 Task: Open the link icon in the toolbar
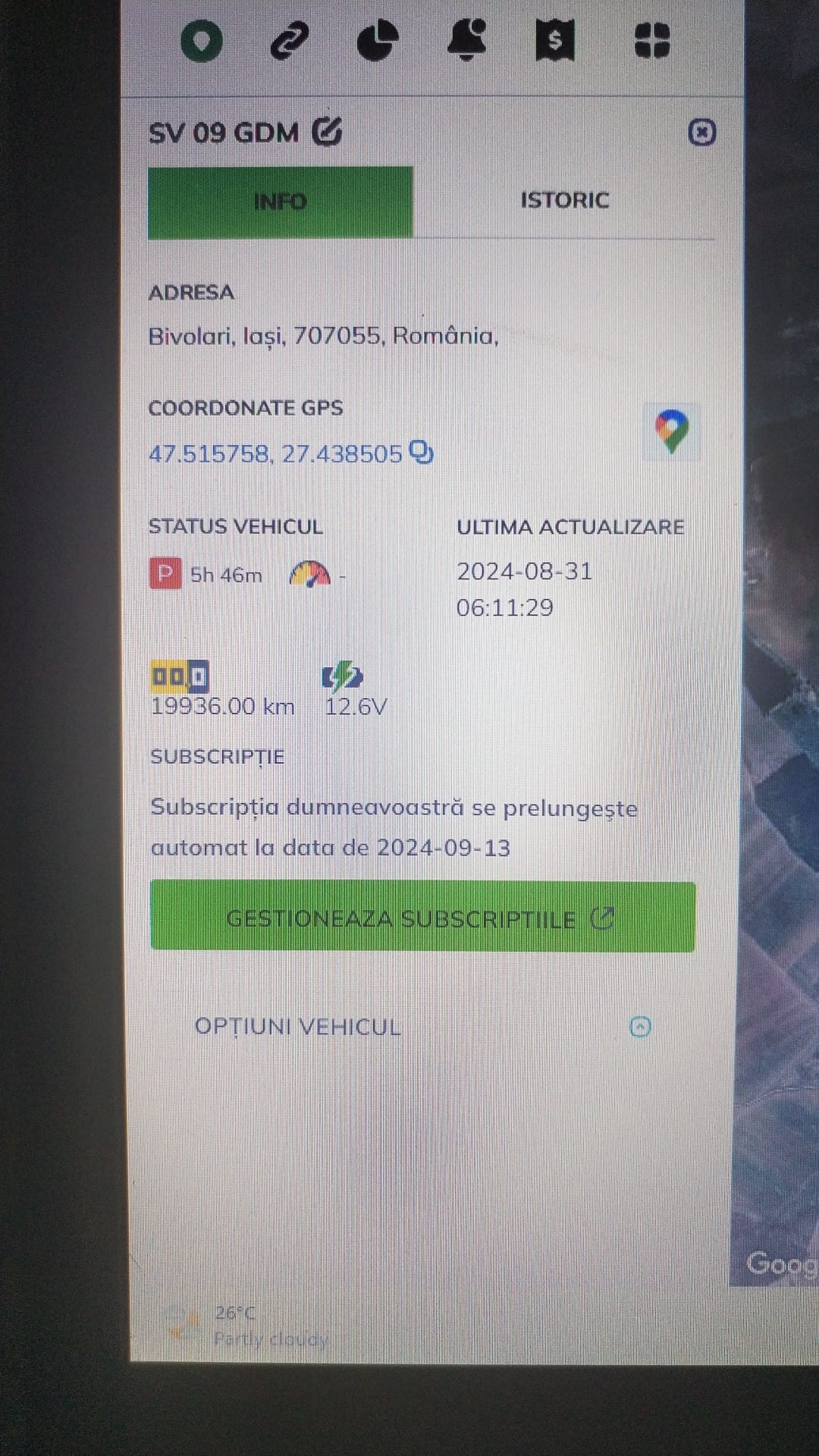pyautogui.click(x=290, y=41)
